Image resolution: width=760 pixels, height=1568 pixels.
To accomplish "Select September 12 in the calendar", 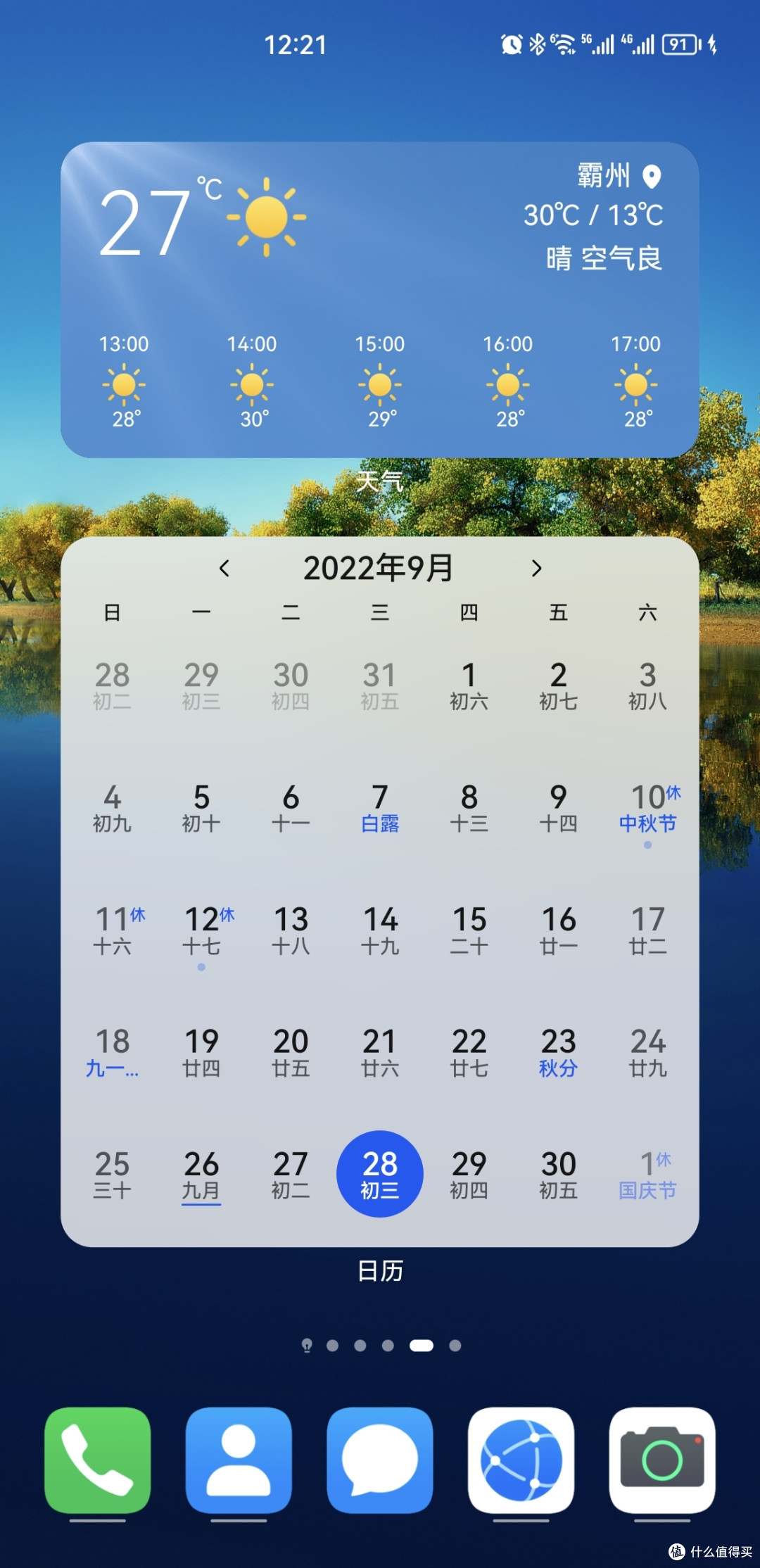I will coord(204,933).
